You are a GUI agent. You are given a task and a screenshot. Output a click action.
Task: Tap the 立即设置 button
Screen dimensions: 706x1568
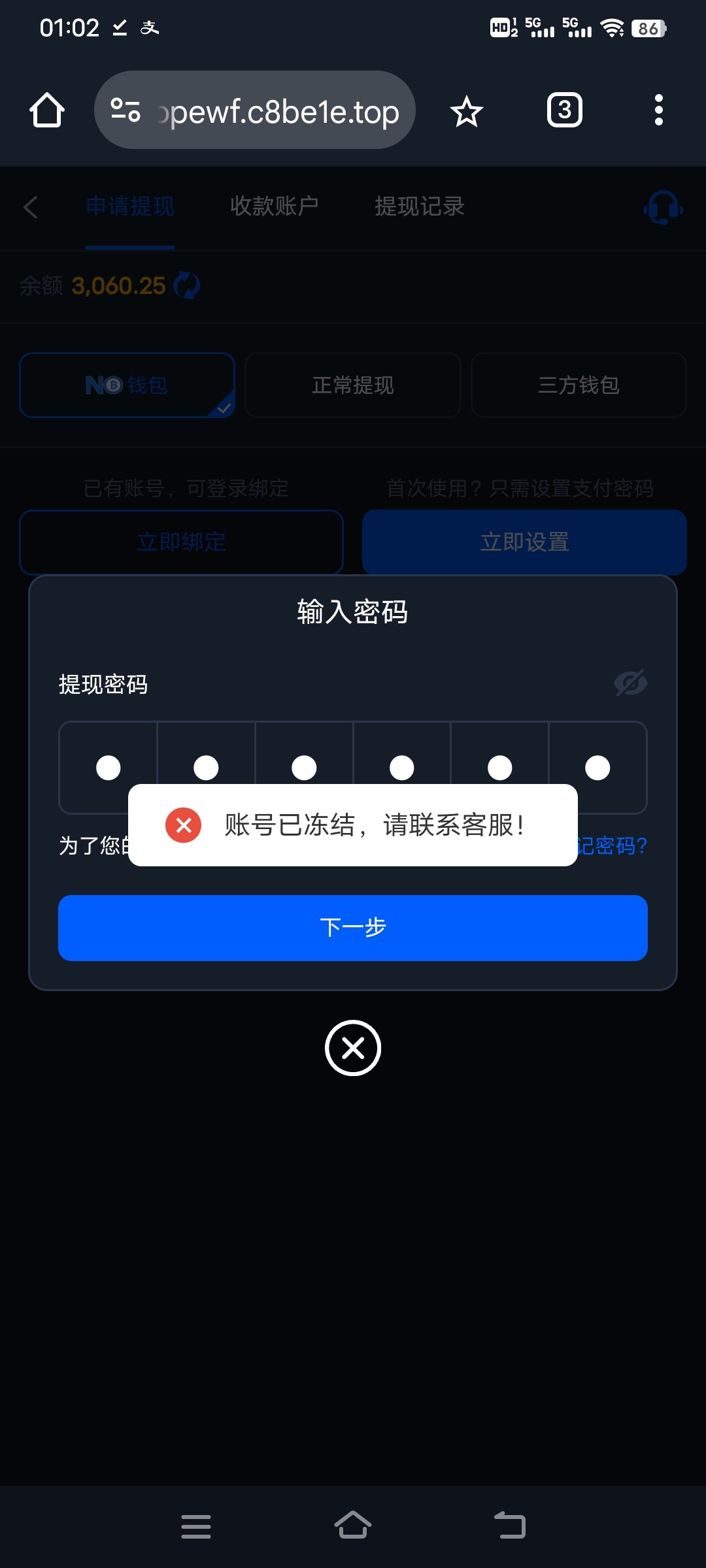(x=525, y=542)
